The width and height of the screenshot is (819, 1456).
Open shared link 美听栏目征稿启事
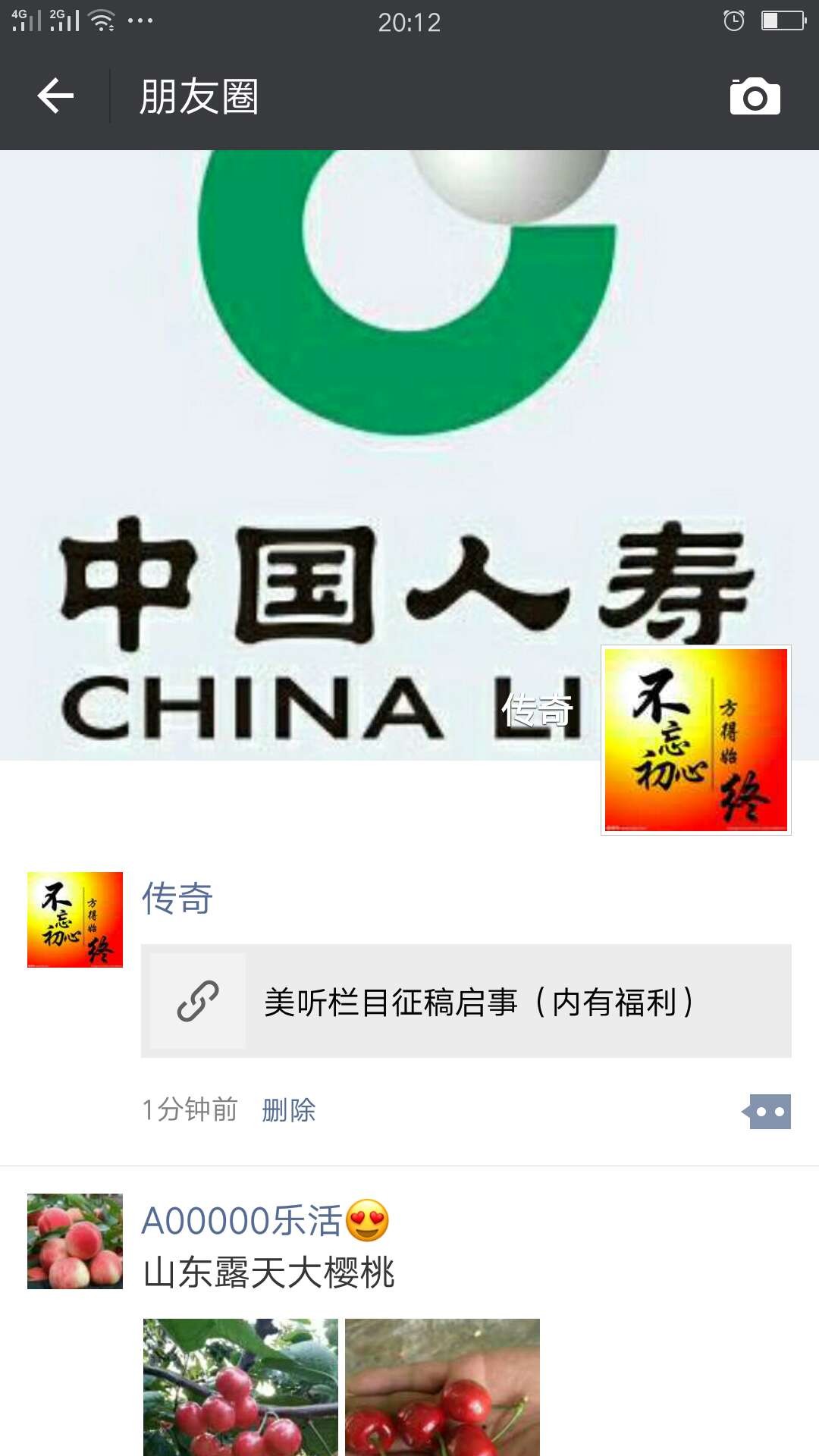click(x=466, y=1001)
